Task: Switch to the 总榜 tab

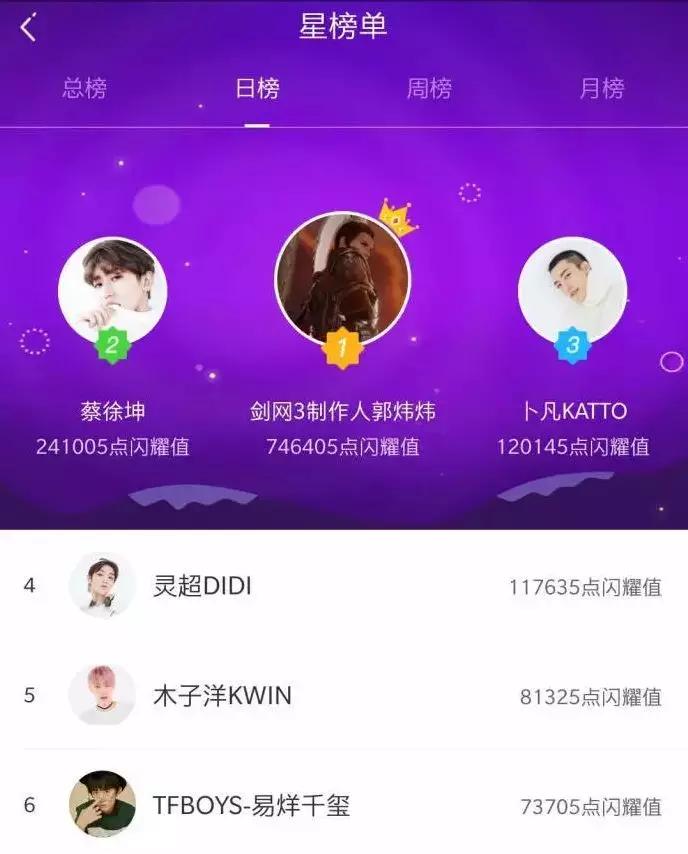Action: pyautogui.click(x=84, y=88)
